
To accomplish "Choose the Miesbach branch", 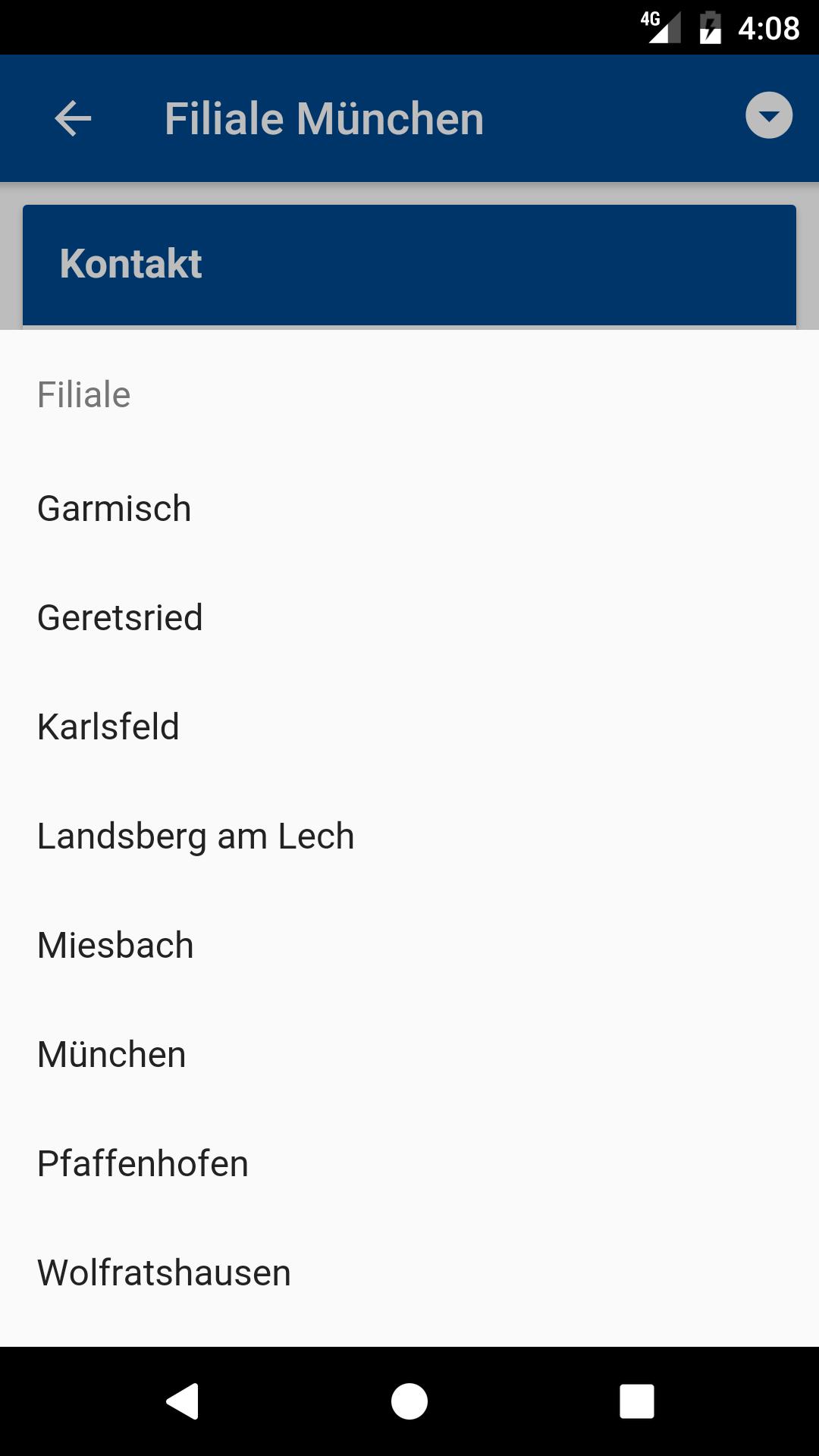I will coord(409,945).
